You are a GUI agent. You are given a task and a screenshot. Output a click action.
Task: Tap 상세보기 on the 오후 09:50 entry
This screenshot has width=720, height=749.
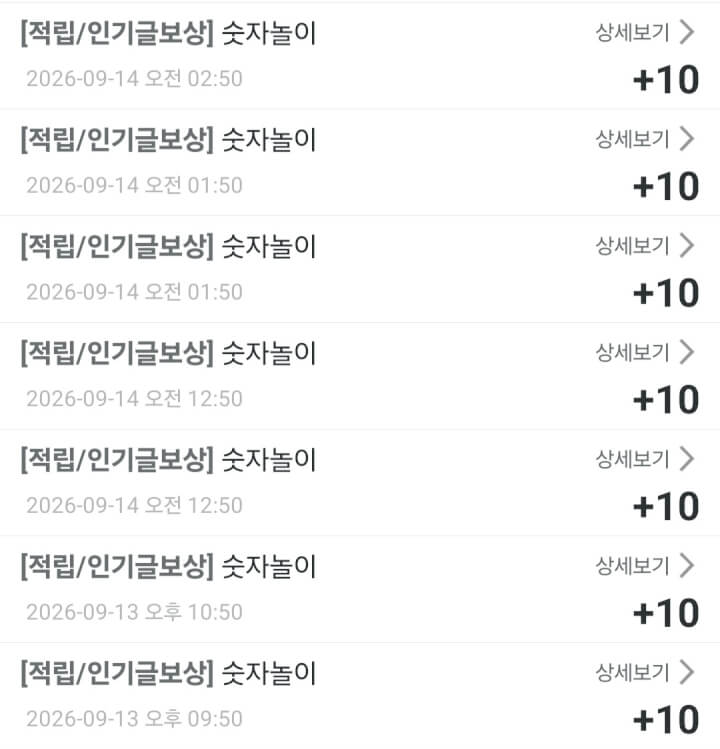645,672
